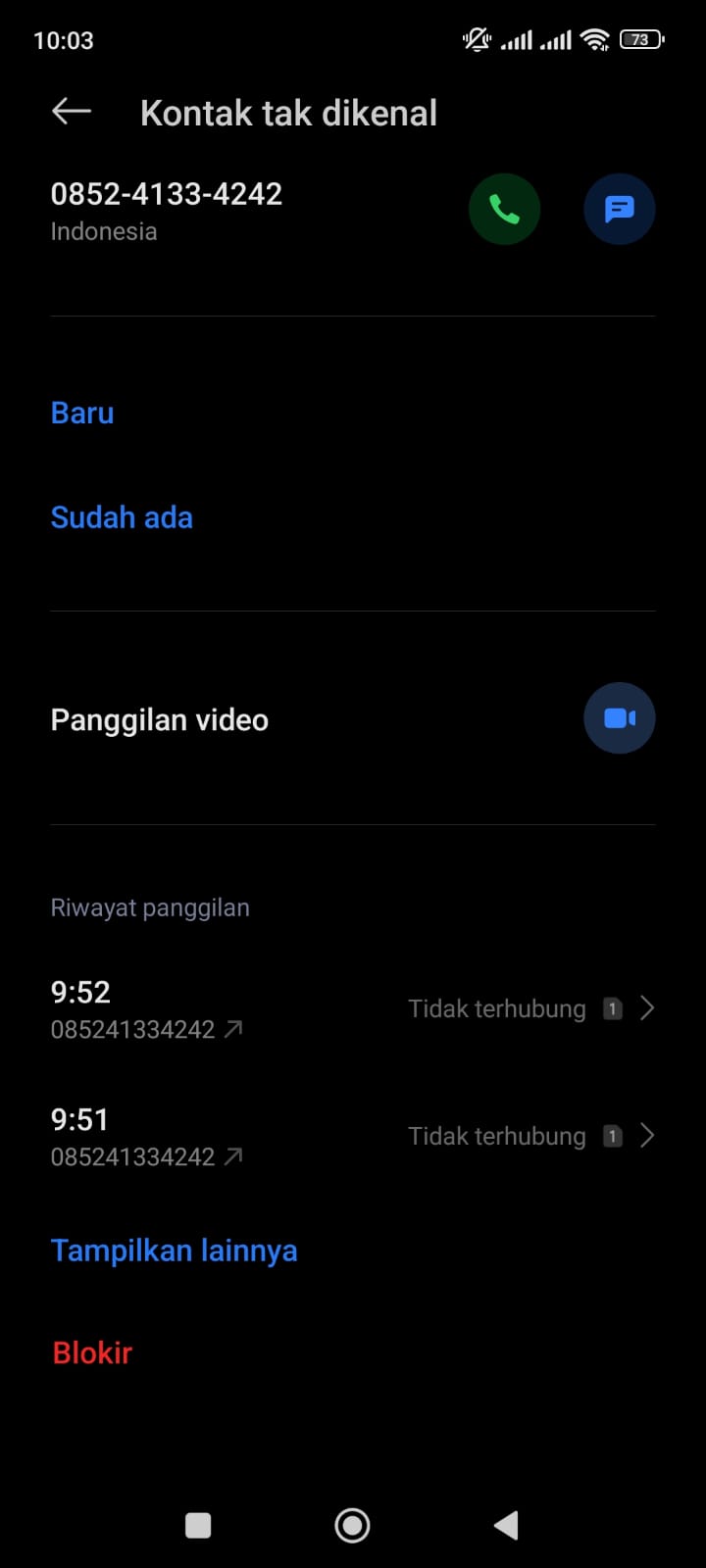This screenshot has width=706, height=1568.
Task: Open the 9:52 call log details
Action: point(646,1008)
